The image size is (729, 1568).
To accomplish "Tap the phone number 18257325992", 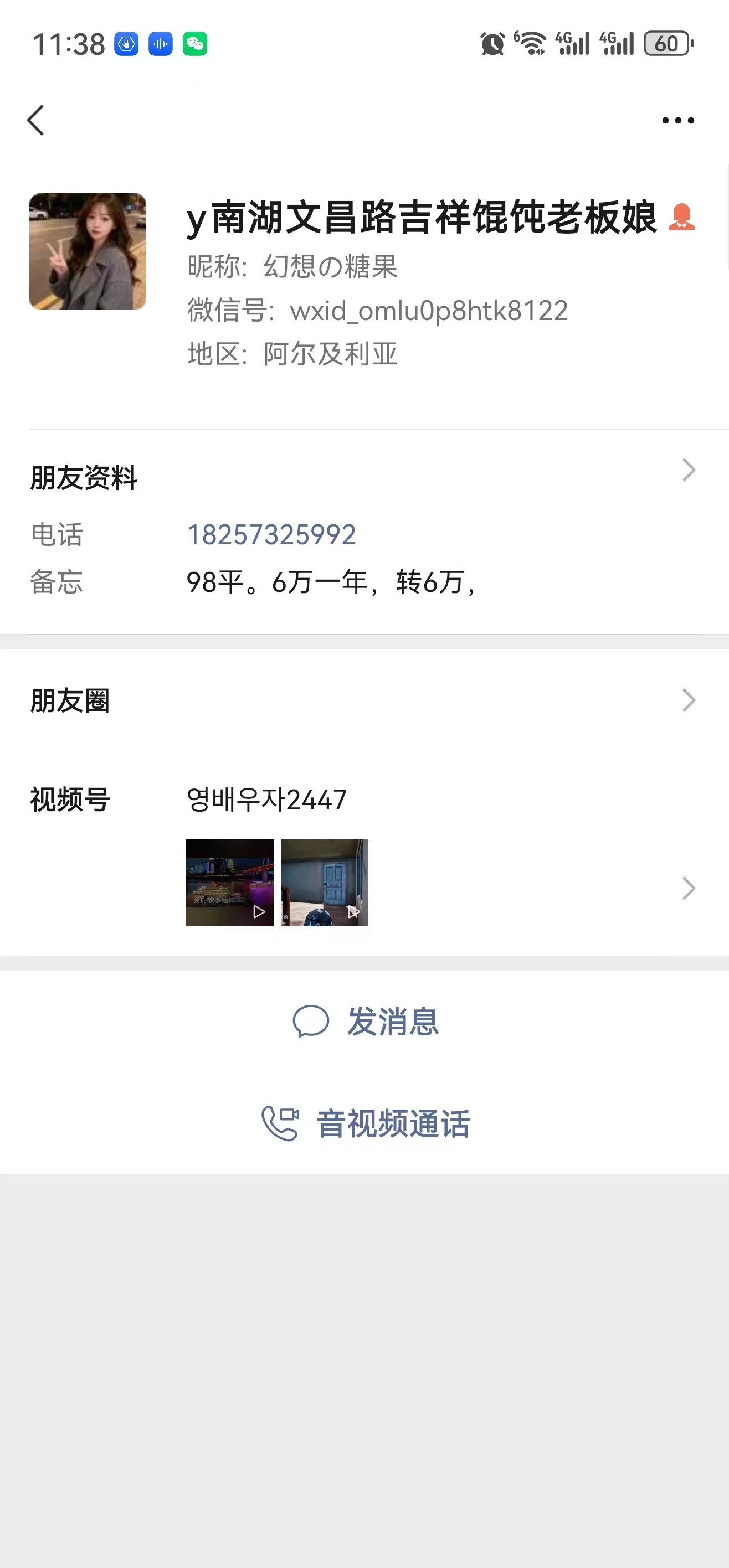I will point(271,534).
